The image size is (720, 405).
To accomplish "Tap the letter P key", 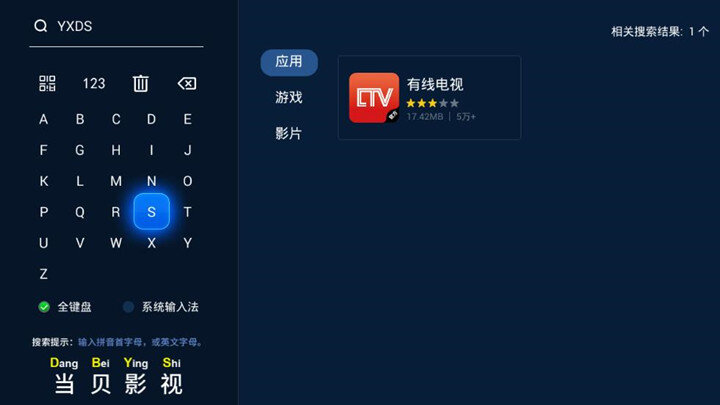I will [x=43, y=212].
